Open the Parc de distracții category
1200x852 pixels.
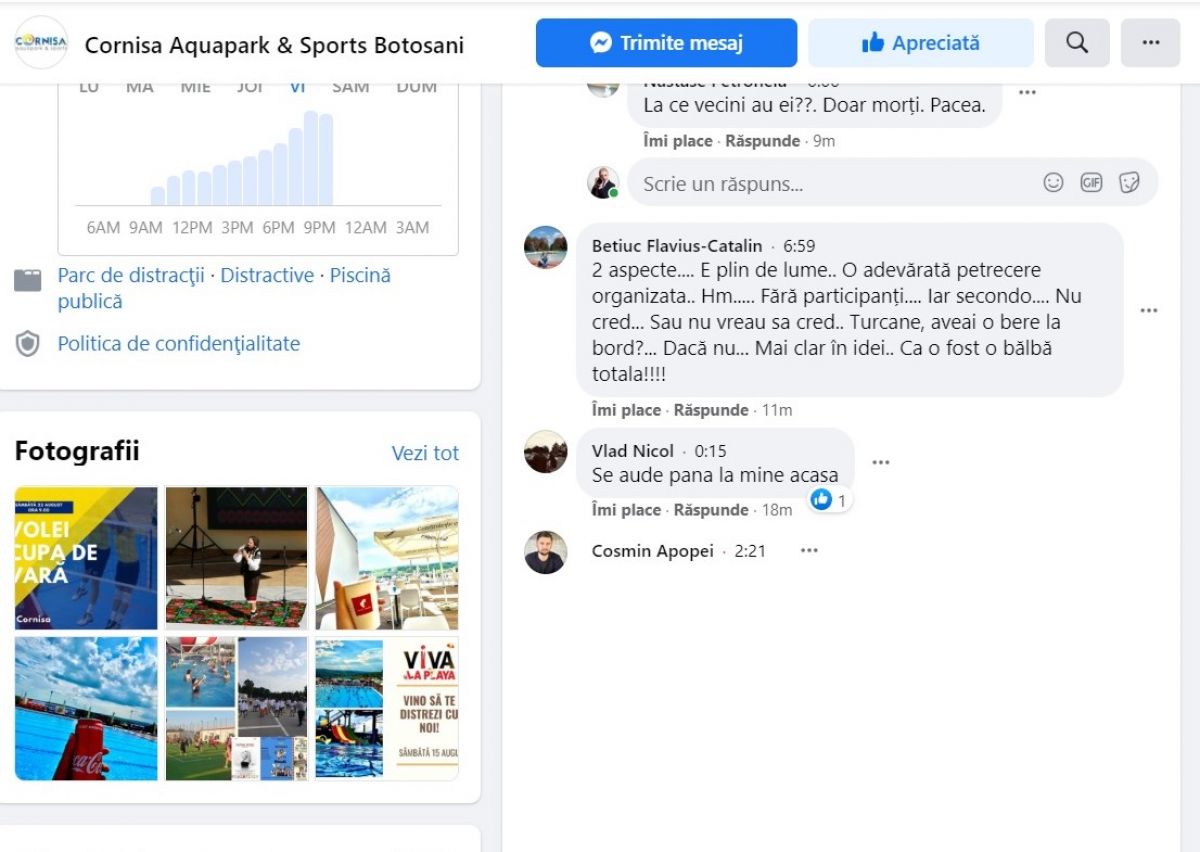(131, 275)
